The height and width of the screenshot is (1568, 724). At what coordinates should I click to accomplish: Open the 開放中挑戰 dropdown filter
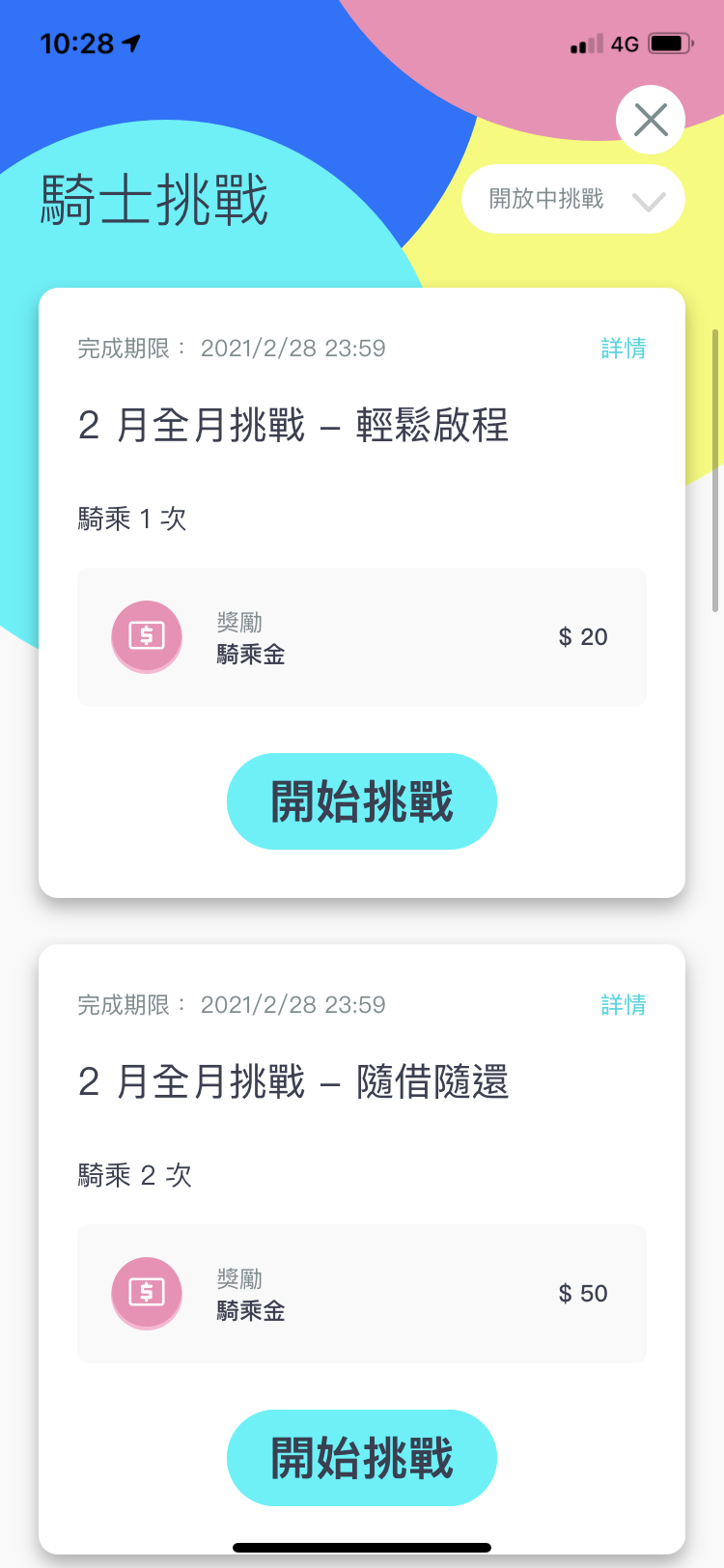tap(573, 200)
